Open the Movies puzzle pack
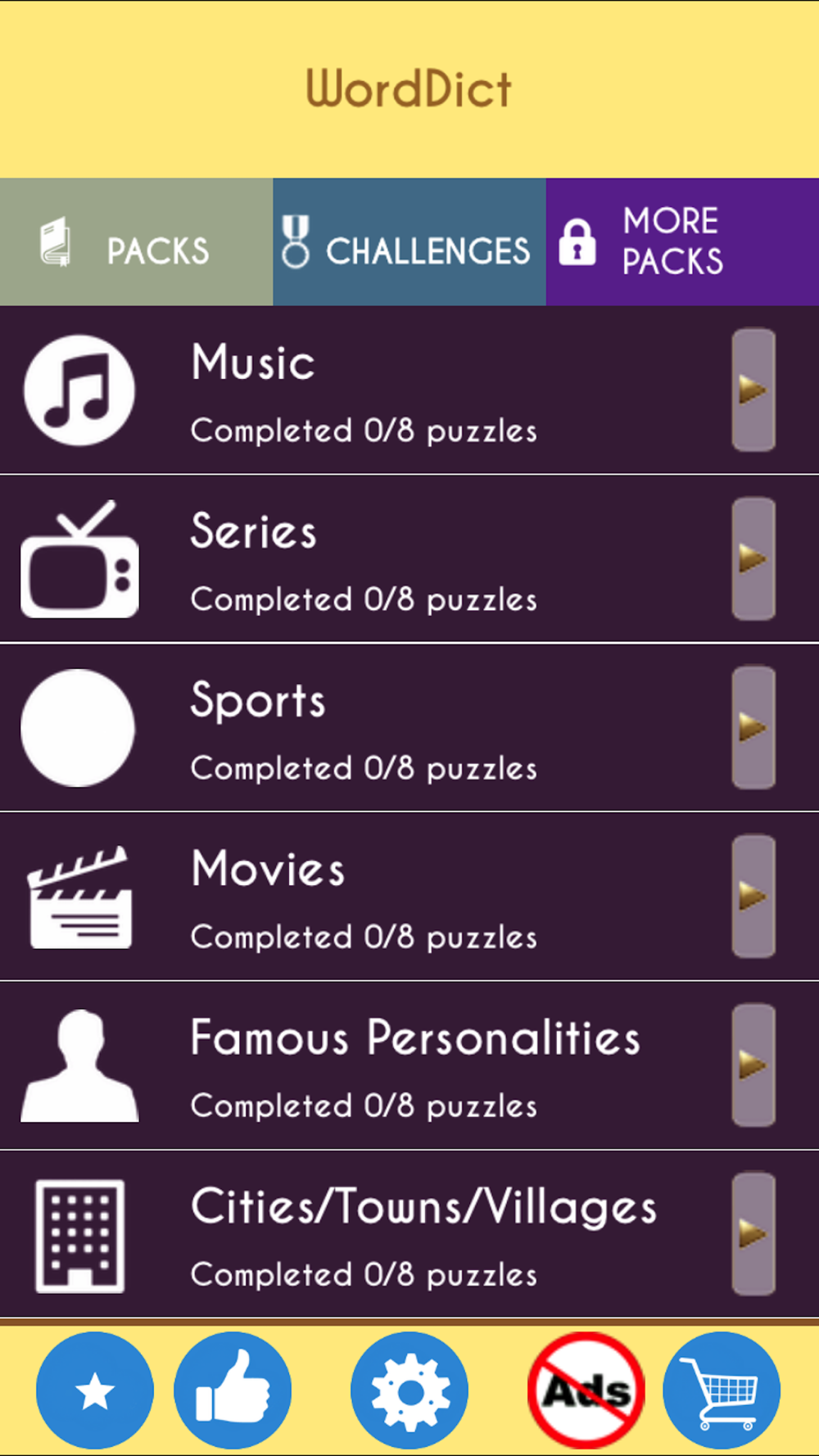Image resolution: width=819 pixels, height=1456 pixels. [409, 897]
